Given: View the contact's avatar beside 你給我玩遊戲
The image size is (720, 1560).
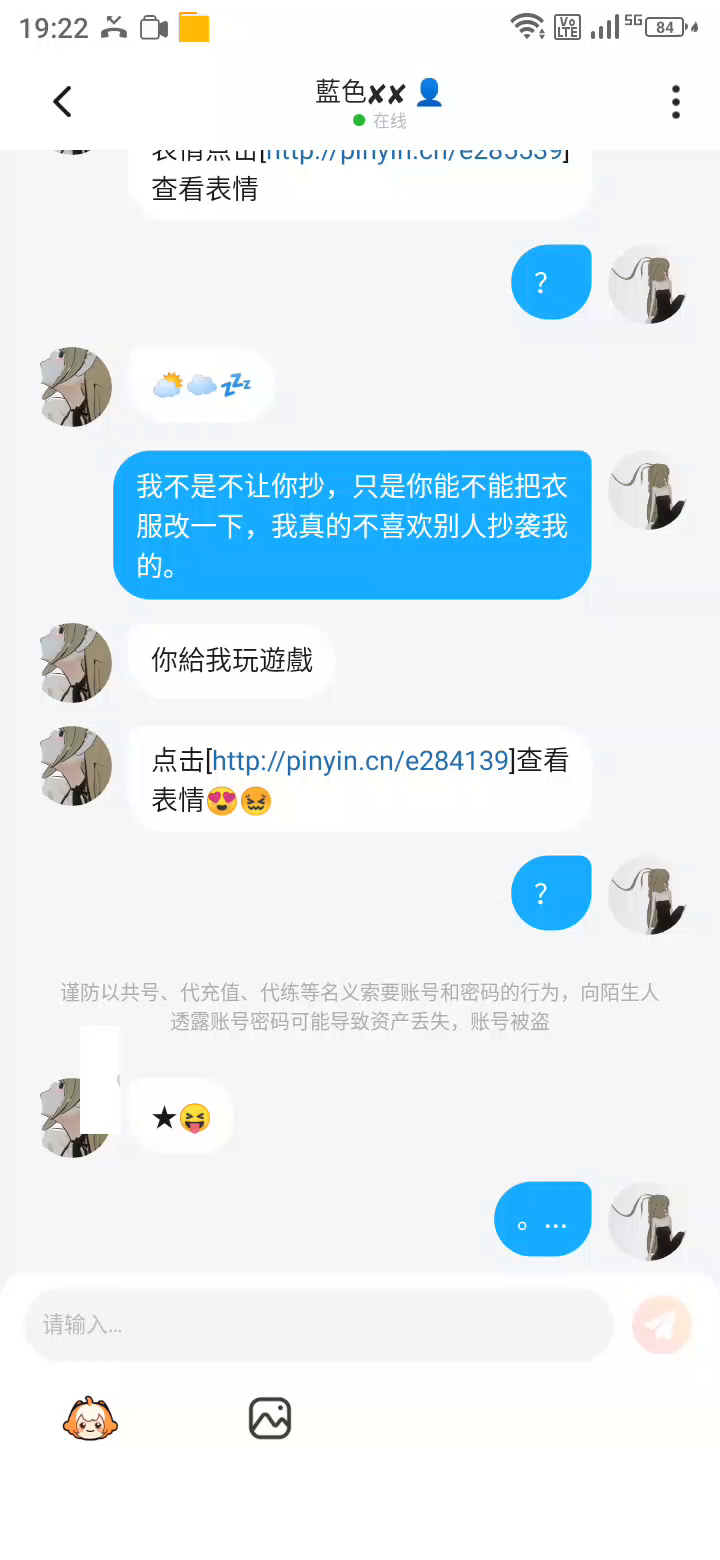Looking at the screenshot, I should (x=76, y=663).
